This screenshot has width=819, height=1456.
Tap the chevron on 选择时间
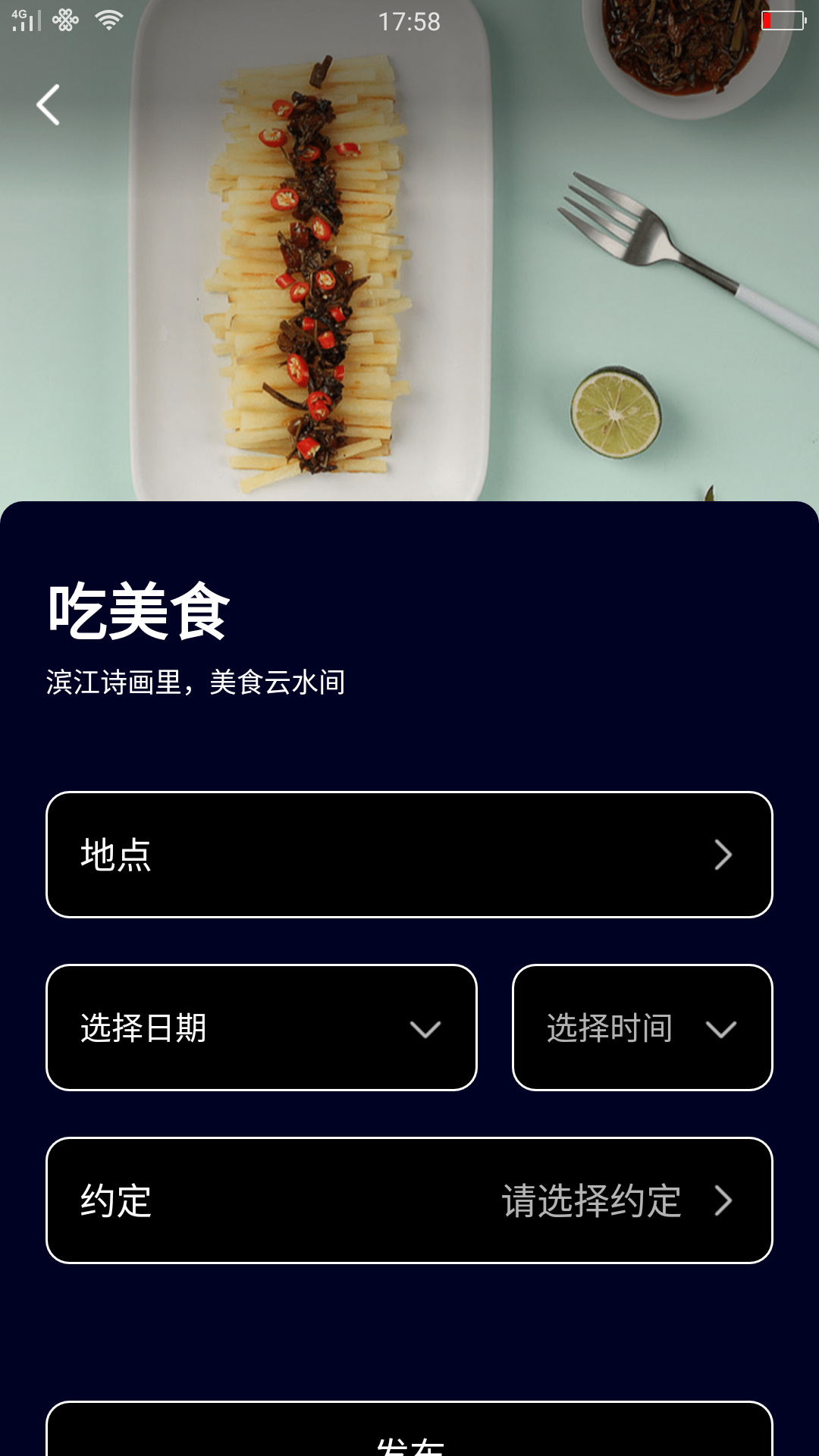click(720, 1028)
